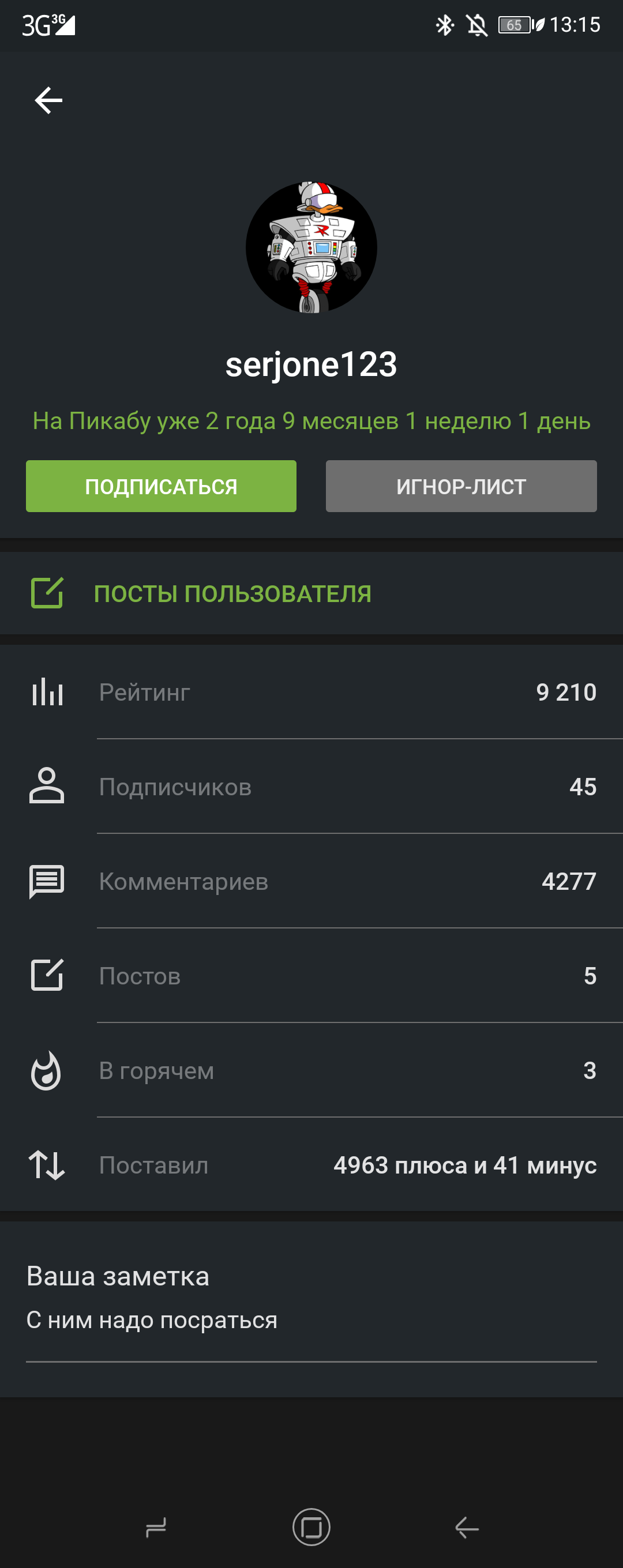Add user to ИГНОР-ЛИСТ
Image resolution: width=623 pixels, height=1568 pixels.
tap(461, 486)
